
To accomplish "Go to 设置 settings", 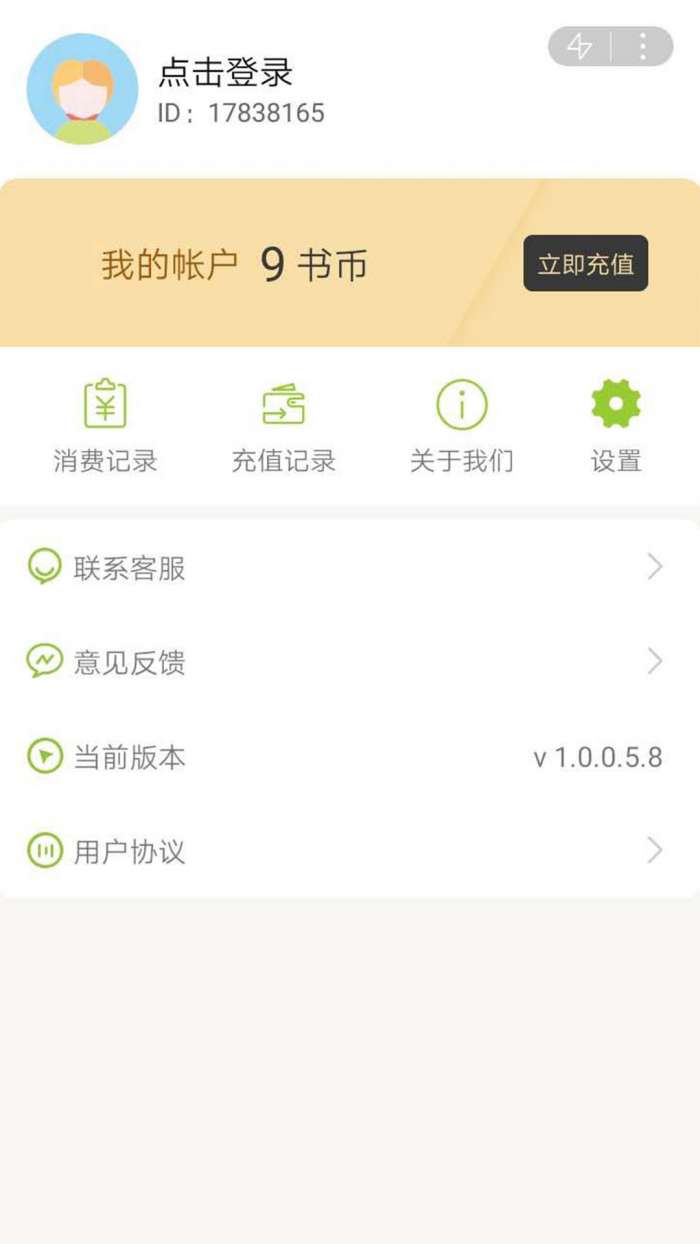I will 615,426.
